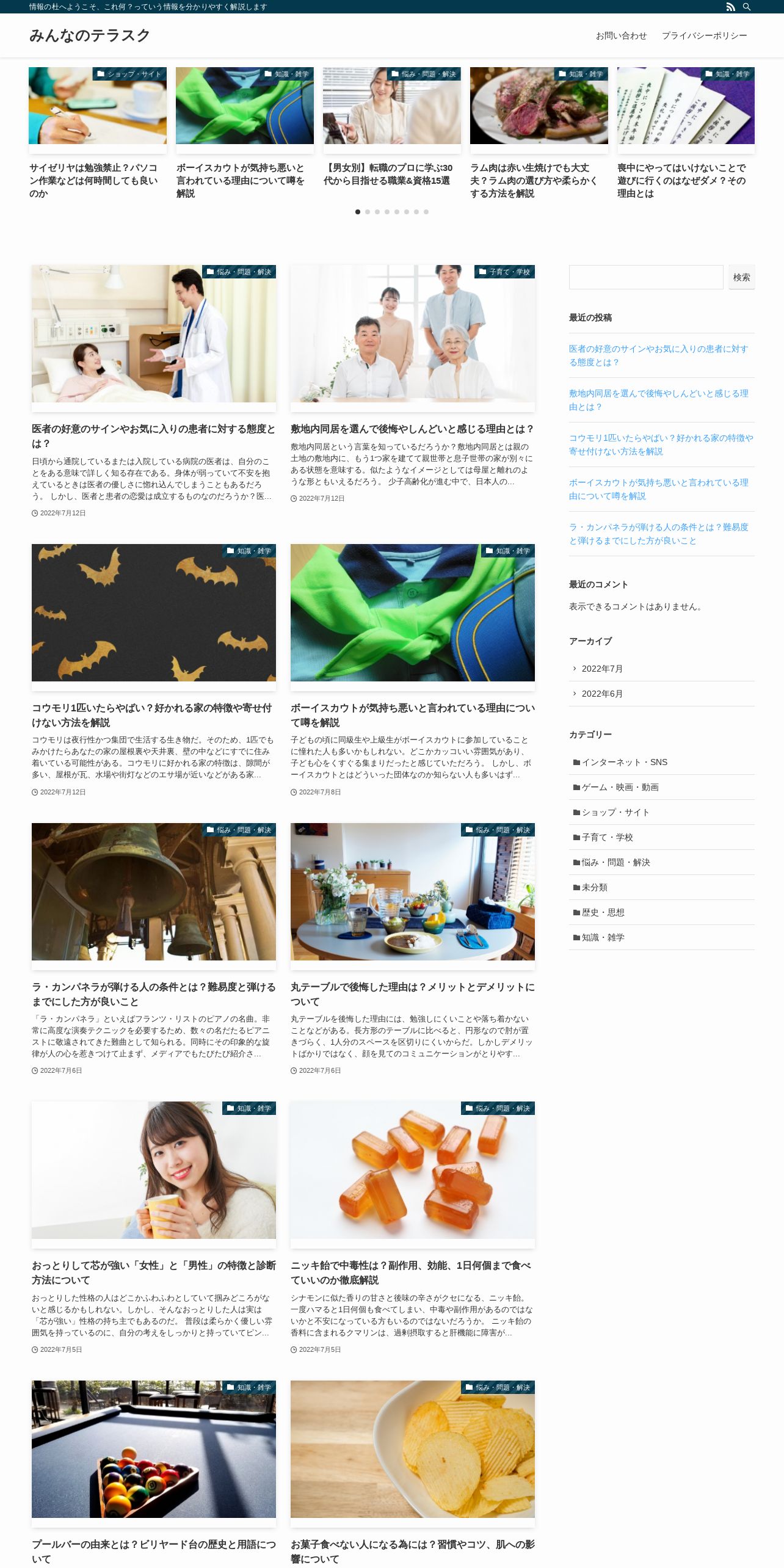Open the サイゼリヤは勉強禁止 carousel article
784x1568 pixels.
click(x=98, y=133)
